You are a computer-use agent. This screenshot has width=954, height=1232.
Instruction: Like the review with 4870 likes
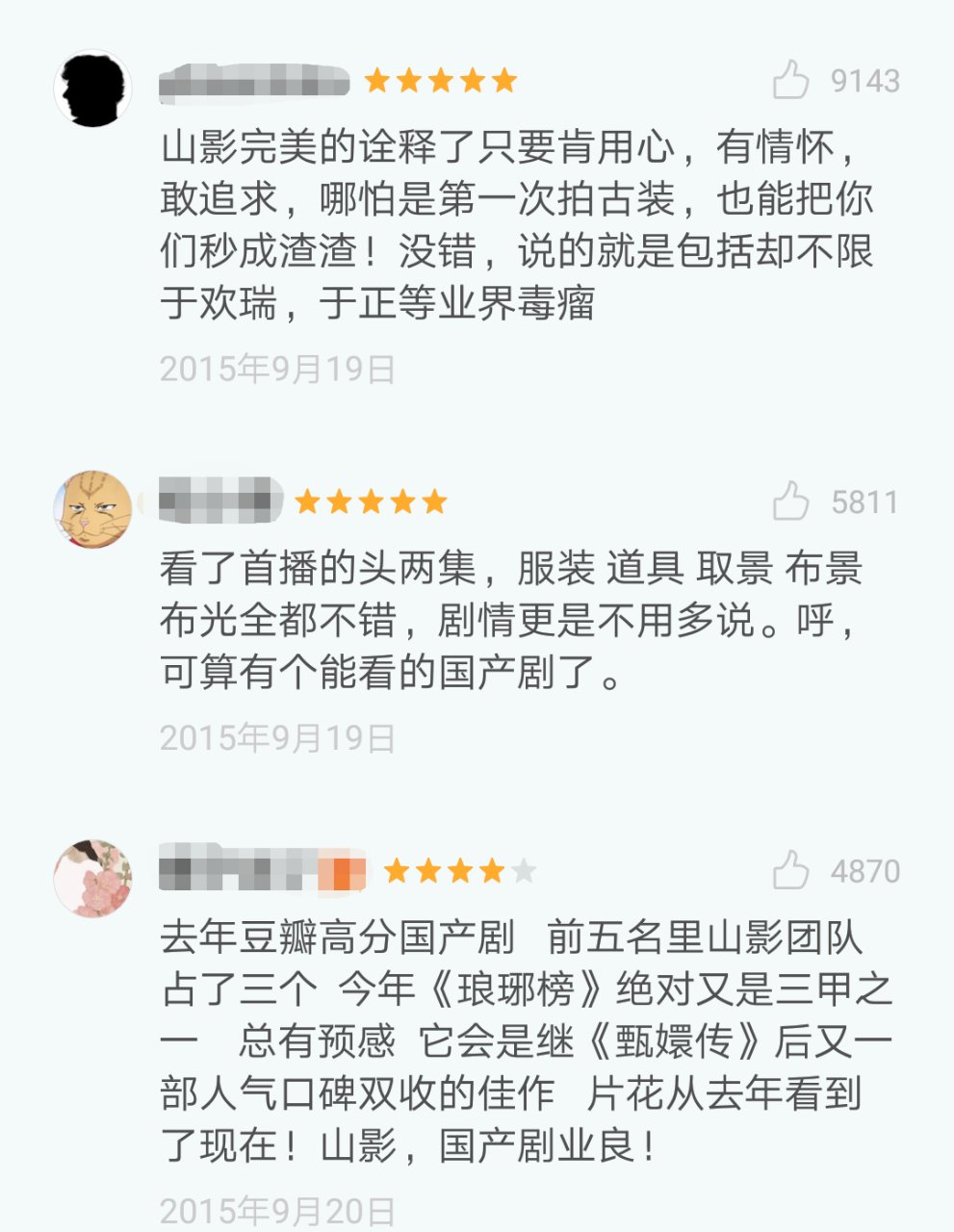click(x=791, y=870)
